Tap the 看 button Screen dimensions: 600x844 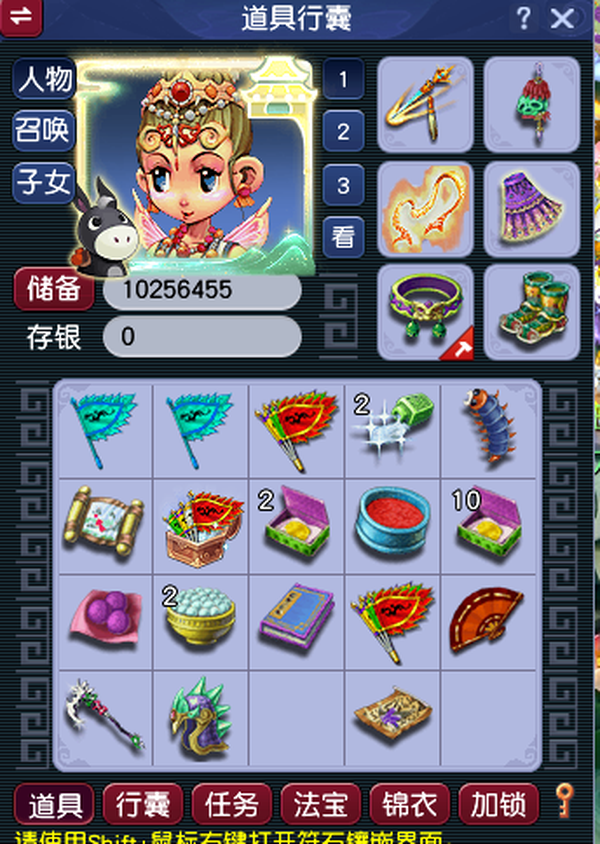click(343, 237)
